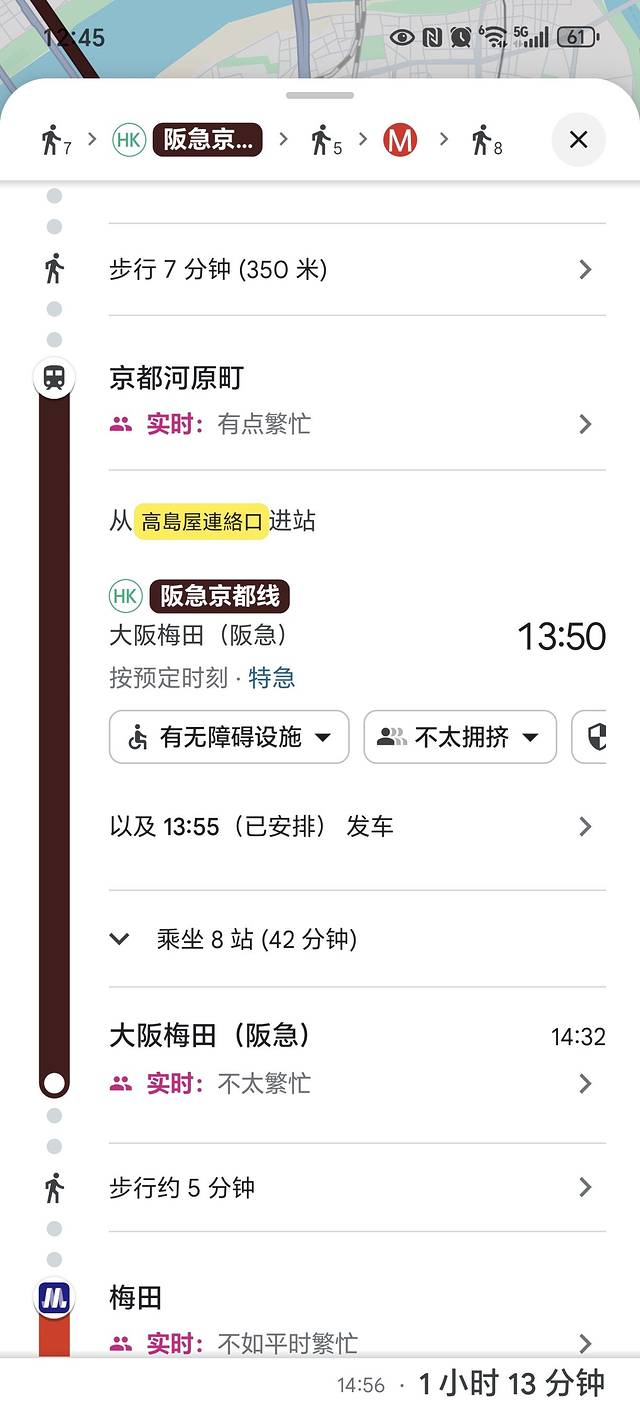
Task: Close the route details sheet
Action: [578, 140]
